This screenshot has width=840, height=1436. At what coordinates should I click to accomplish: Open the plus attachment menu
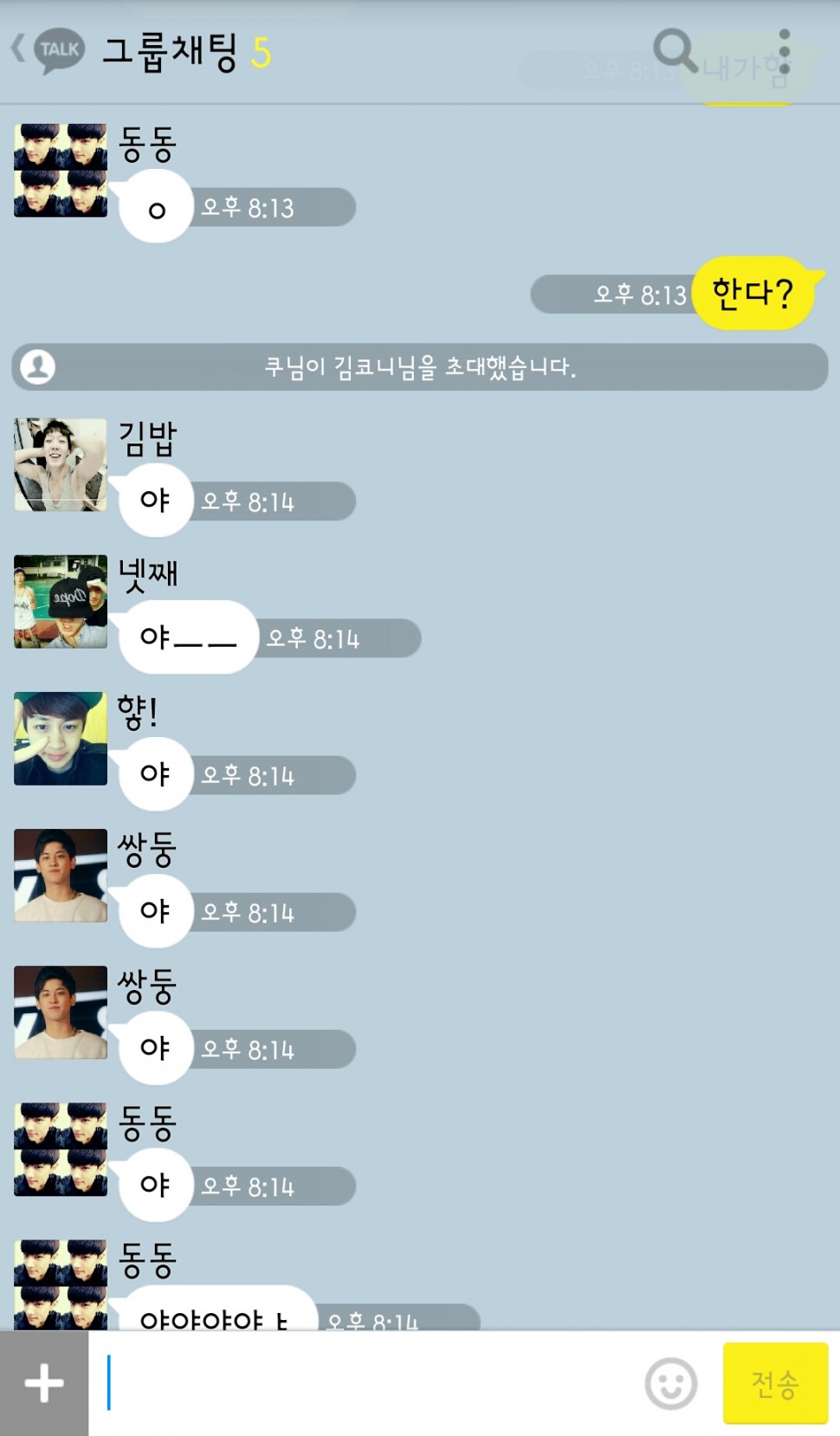point(44,1383)
